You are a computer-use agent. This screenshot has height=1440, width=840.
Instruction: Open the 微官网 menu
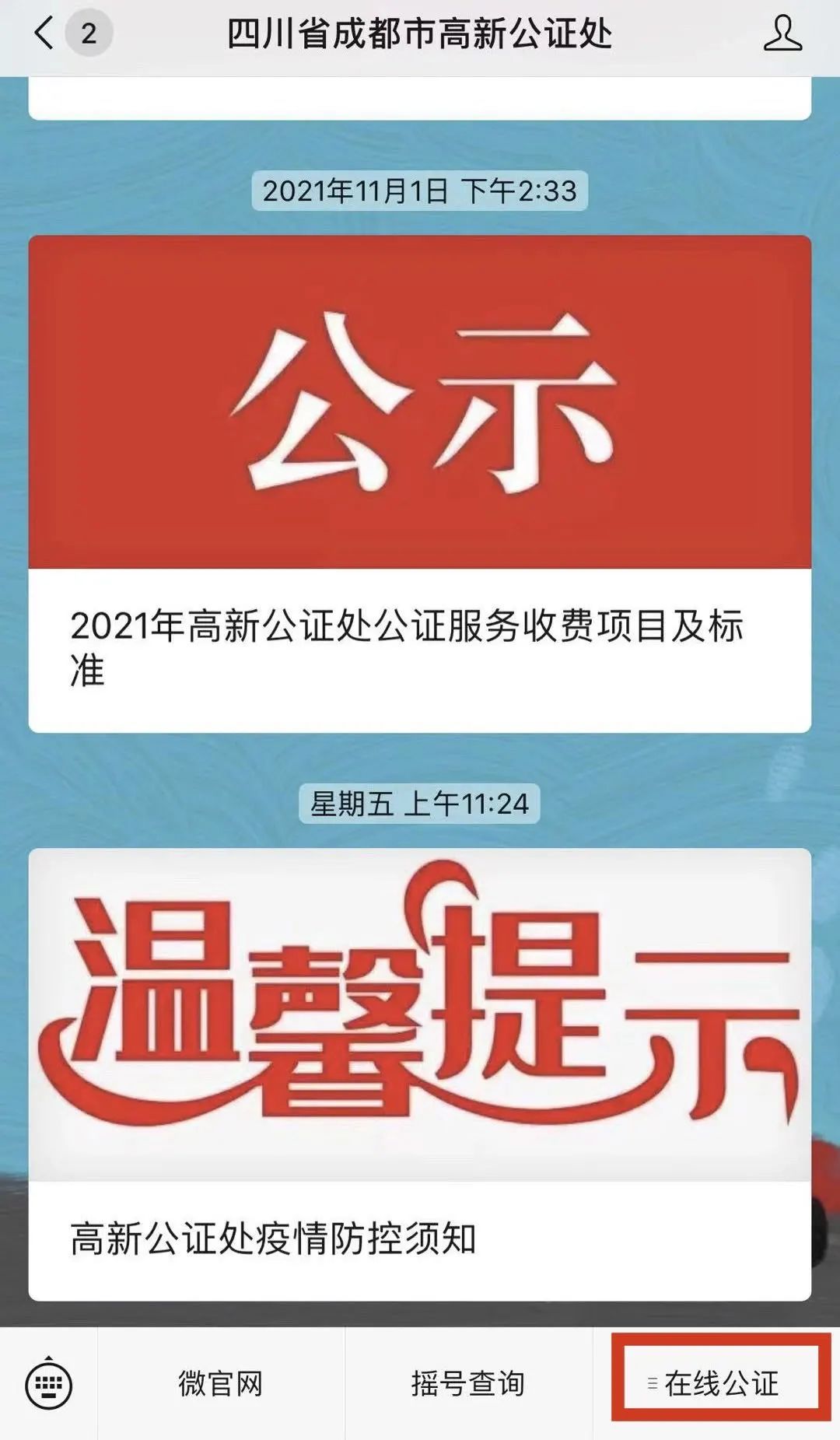(x=221, y=1383)
